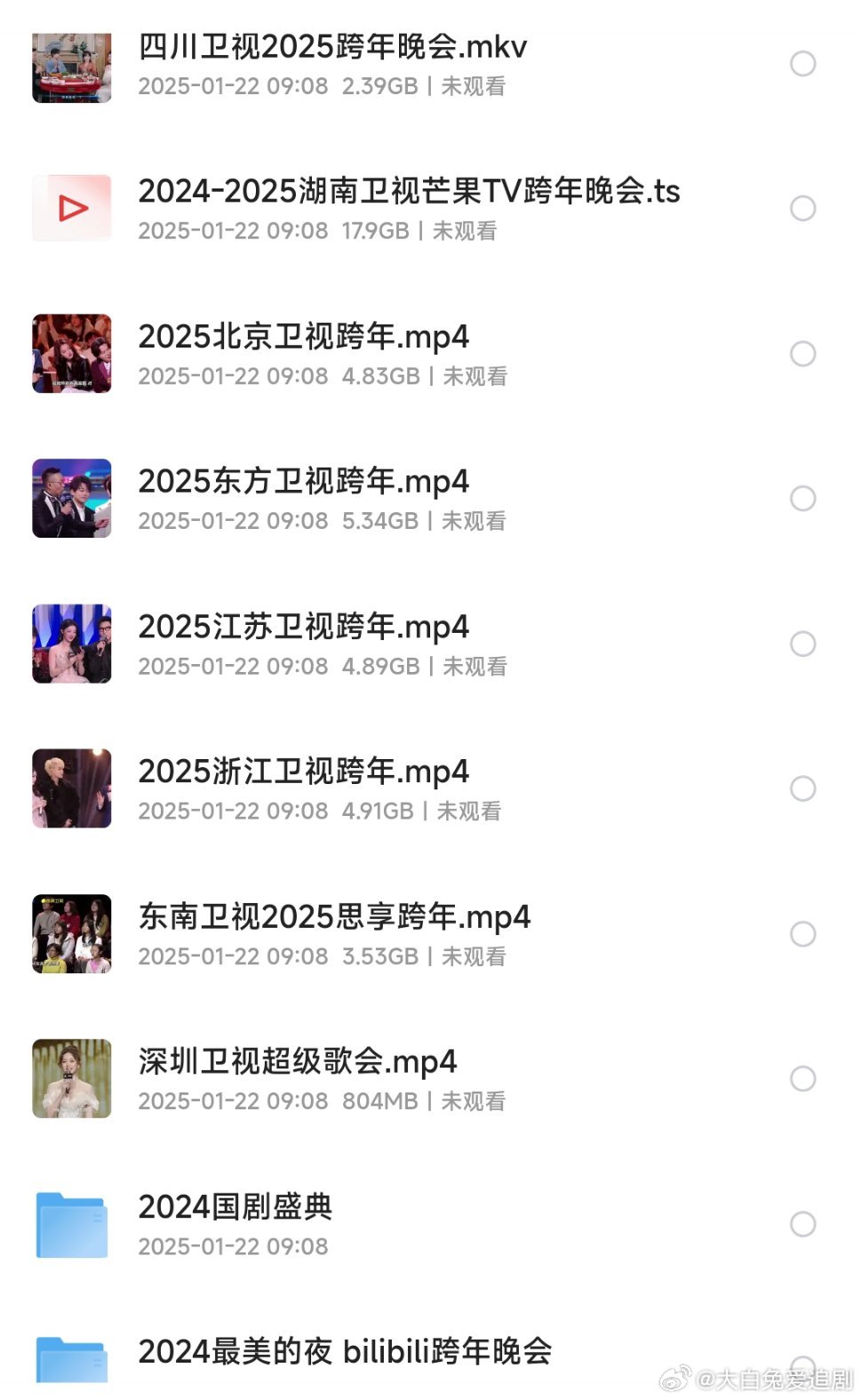Select the checkbox for 2025浙江卫视跨年.mp4
This screenshot has height=1400, width=862.
coord(802,788)
